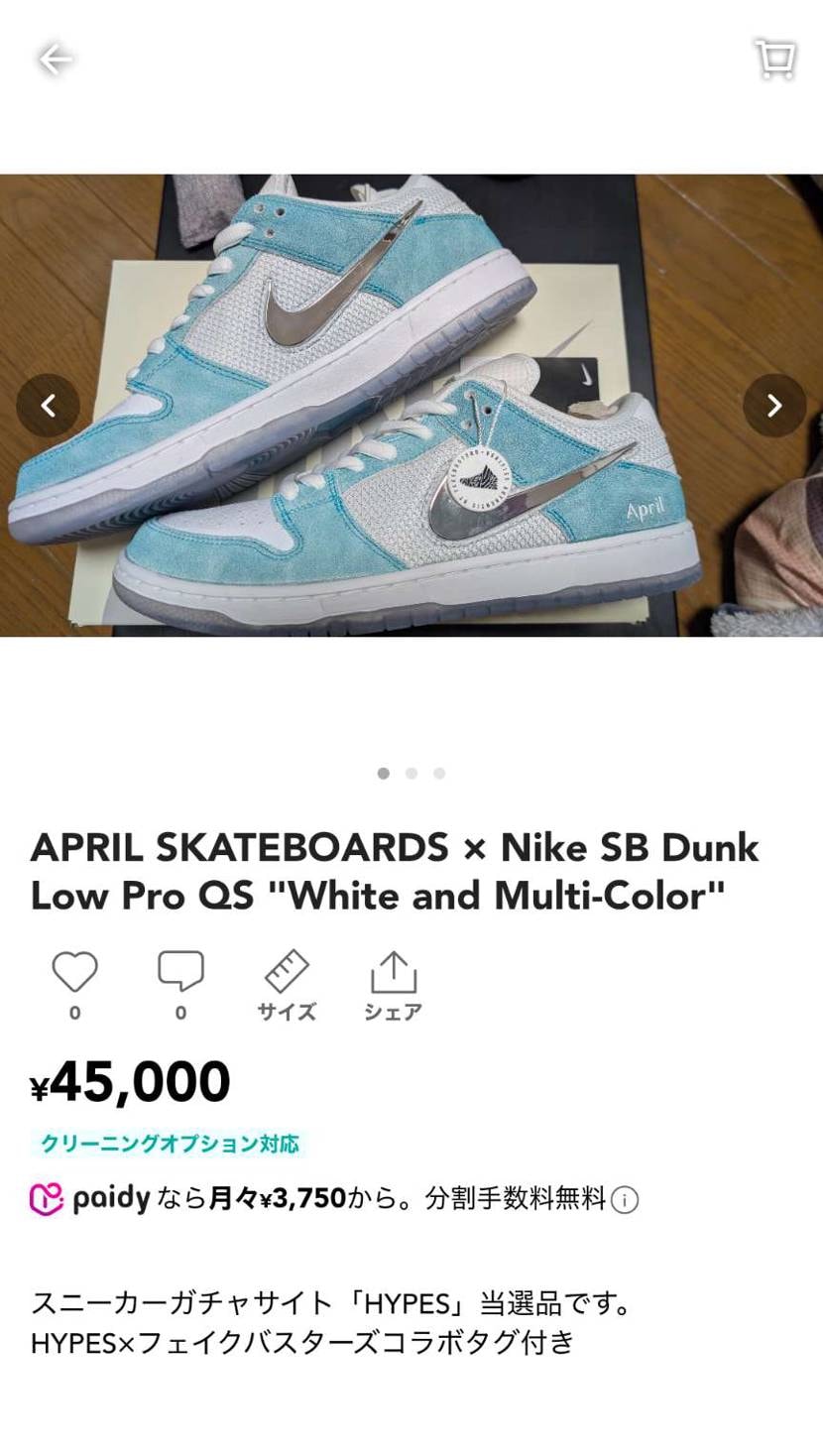Open the comments for this listing
Image resolution: width=823 pixels, height=1456 pixels.
[x=180, y=973]
